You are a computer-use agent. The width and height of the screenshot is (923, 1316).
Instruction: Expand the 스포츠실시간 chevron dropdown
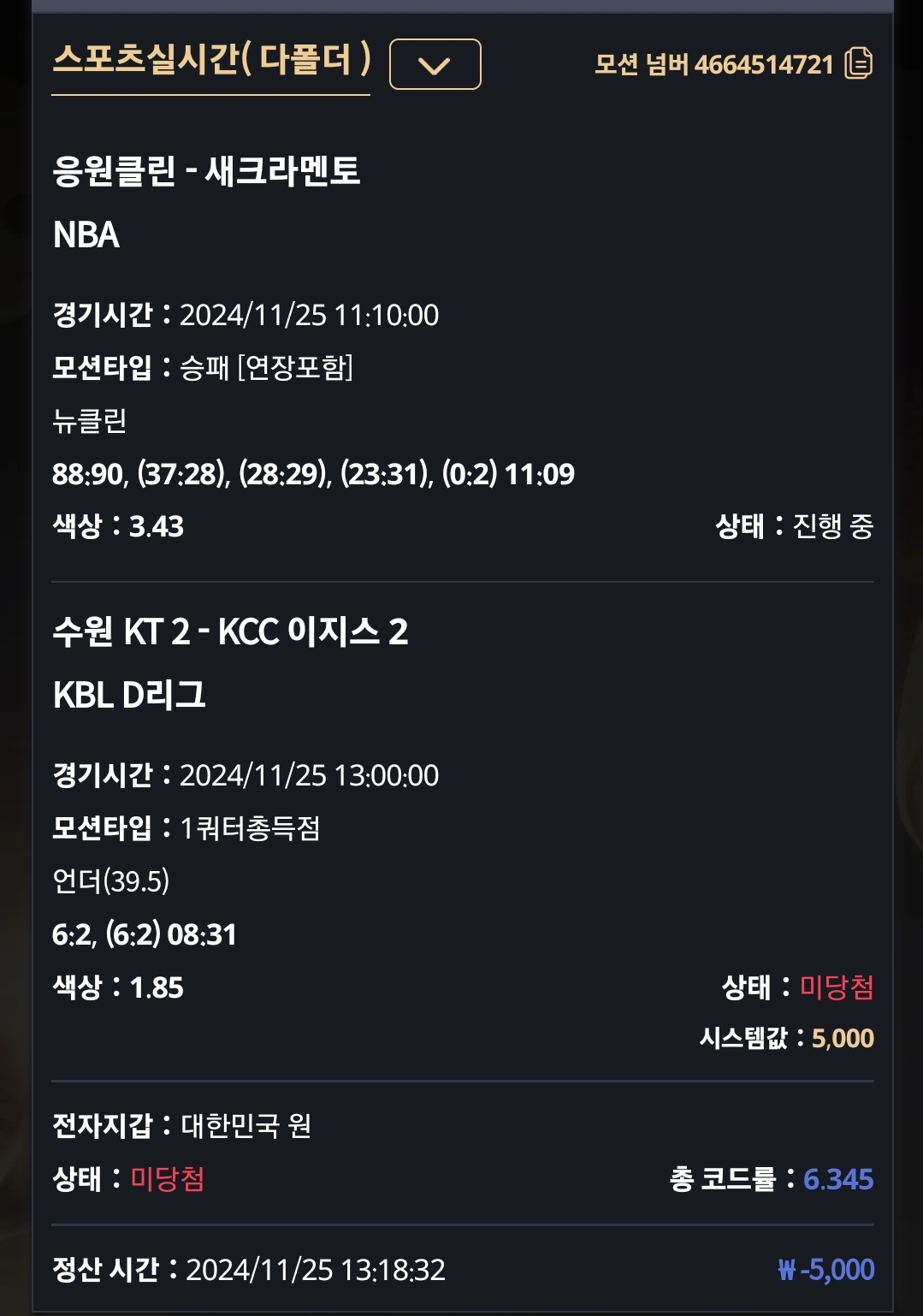435,65
